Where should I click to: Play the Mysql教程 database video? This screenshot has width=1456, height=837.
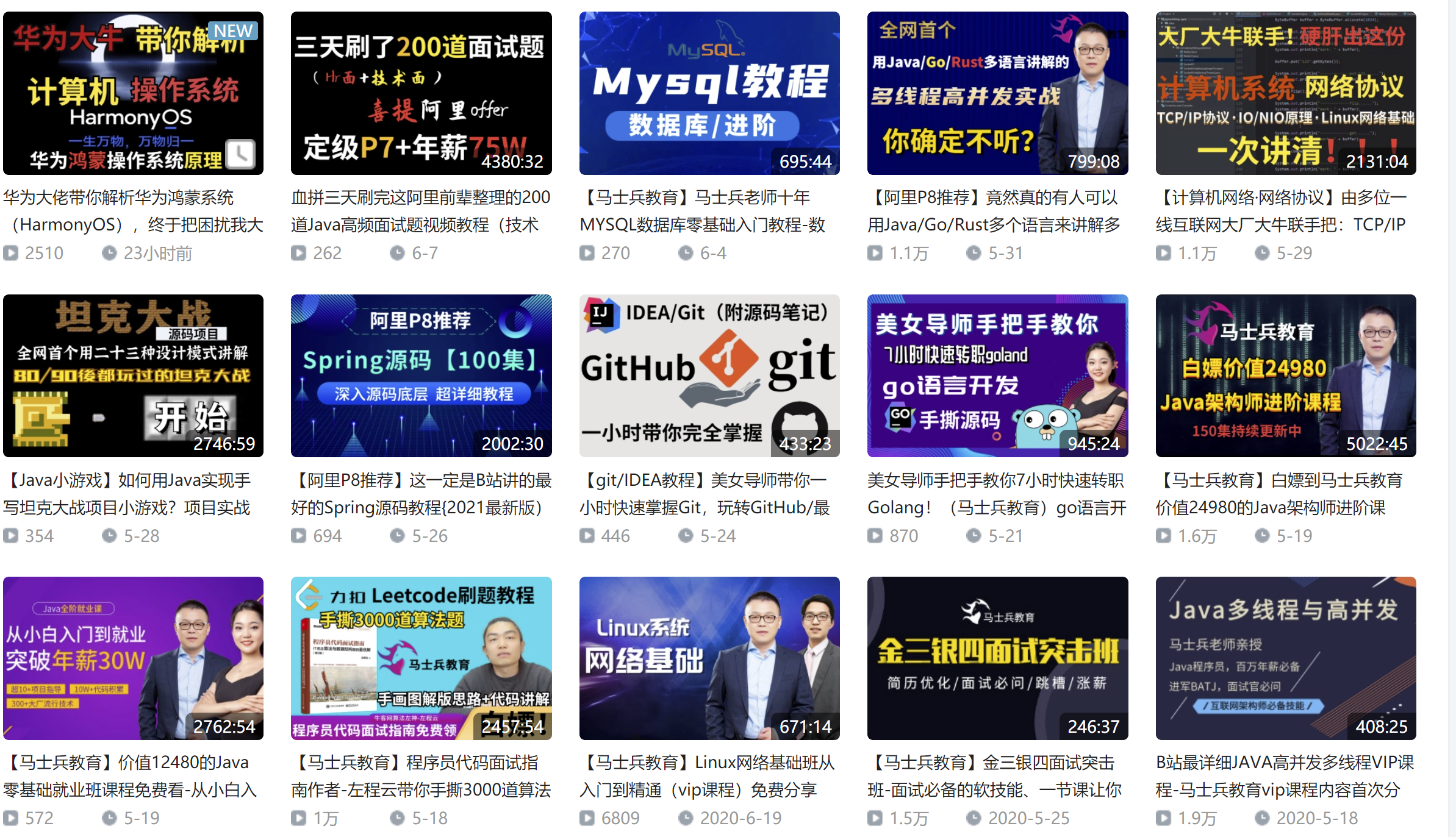pos(709,93)
